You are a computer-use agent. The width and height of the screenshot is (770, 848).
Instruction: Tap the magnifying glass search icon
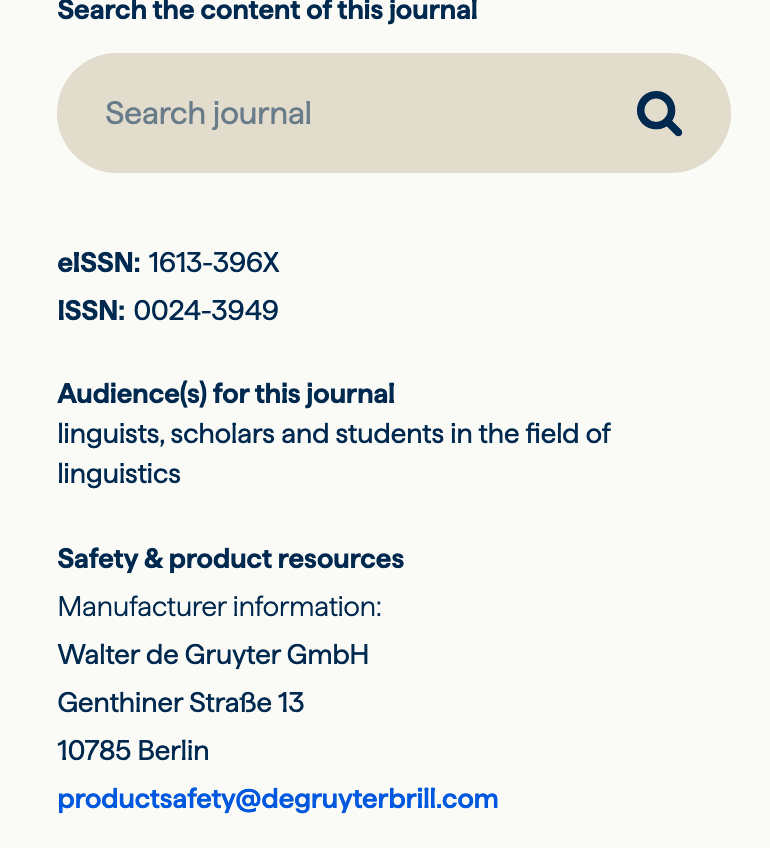click(x=659, y=114)
